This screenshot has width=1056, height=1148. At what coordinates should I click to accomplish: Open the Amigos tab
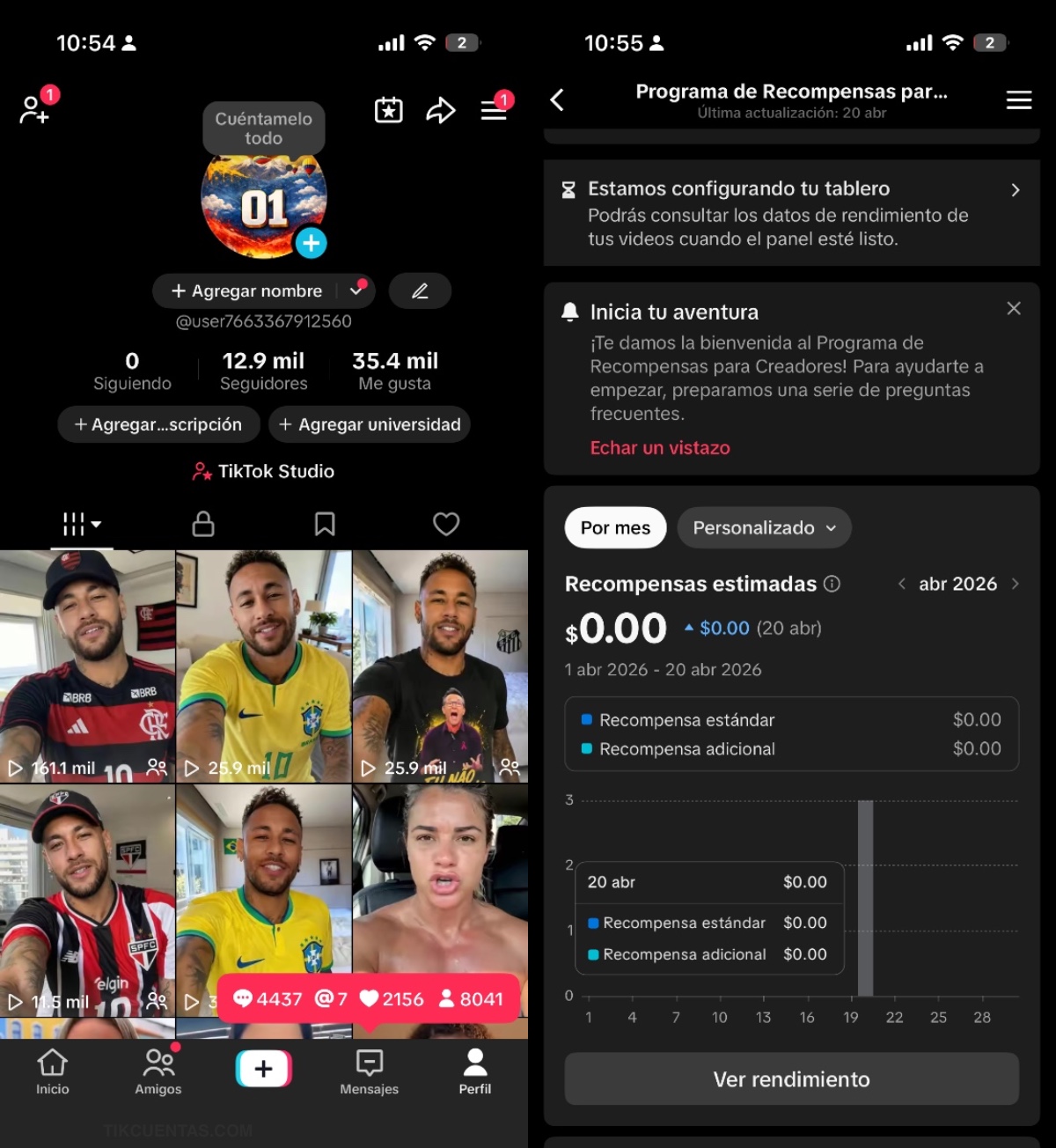(x=158, y=1071)
